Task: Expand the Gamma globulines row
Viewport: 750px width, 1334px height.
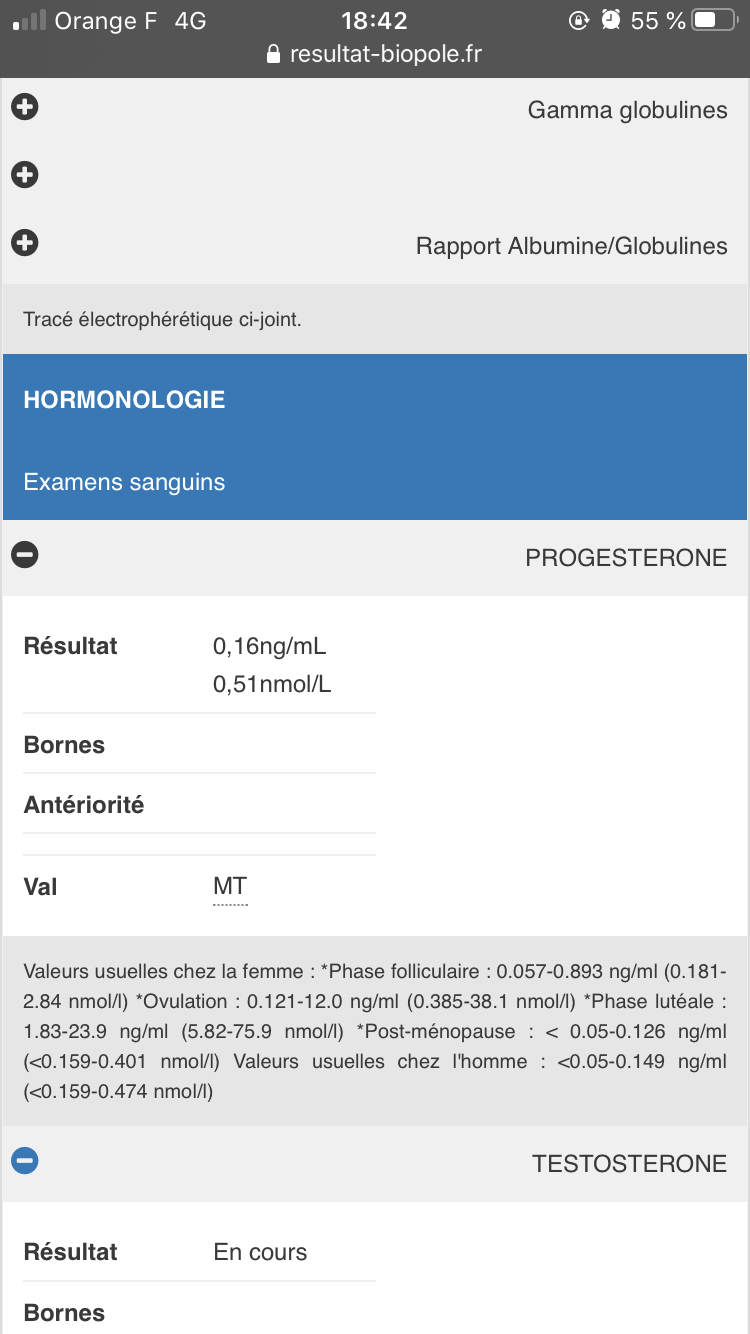Action: click(25, 107)
